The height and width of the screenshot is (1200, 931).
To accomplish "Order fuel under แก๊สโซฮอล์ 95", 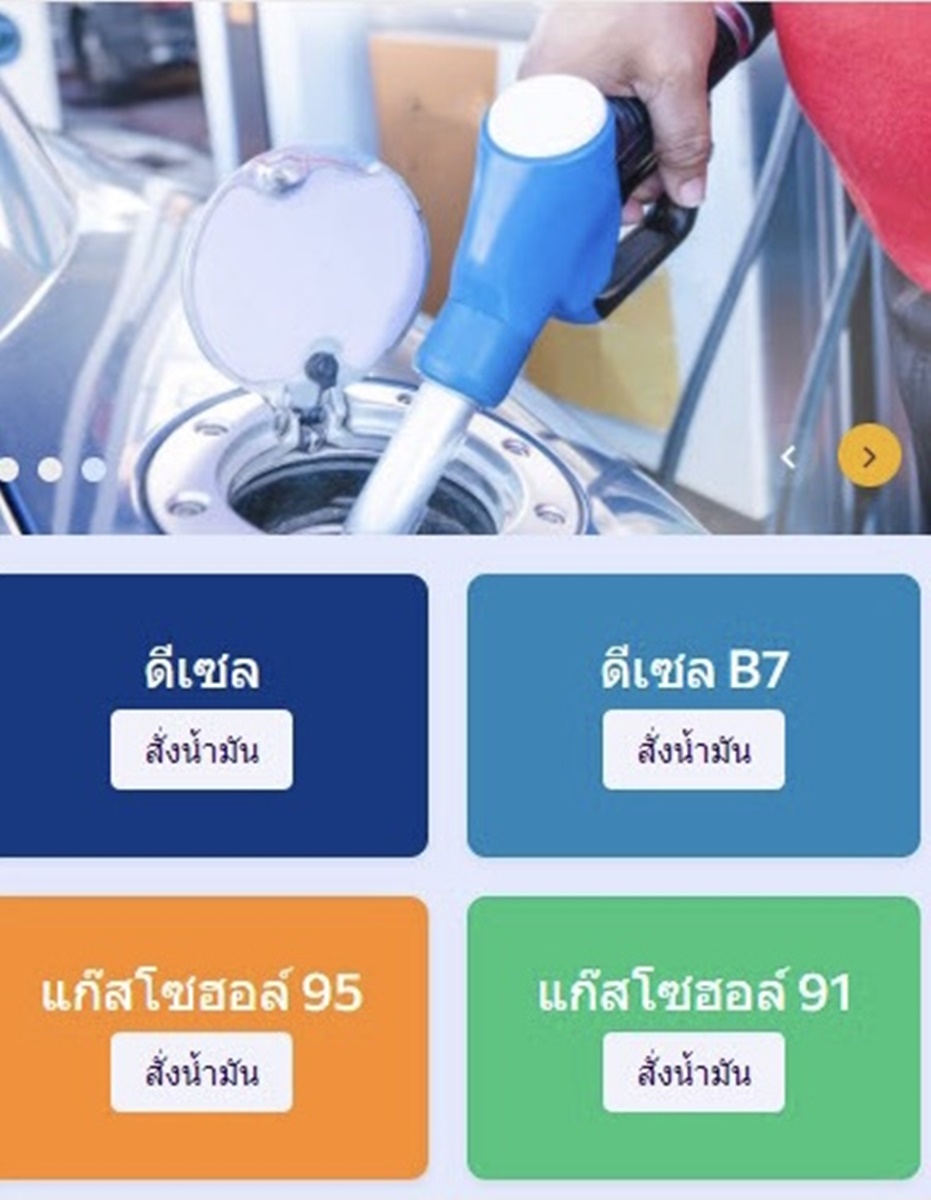I will tap(201, 1072).
